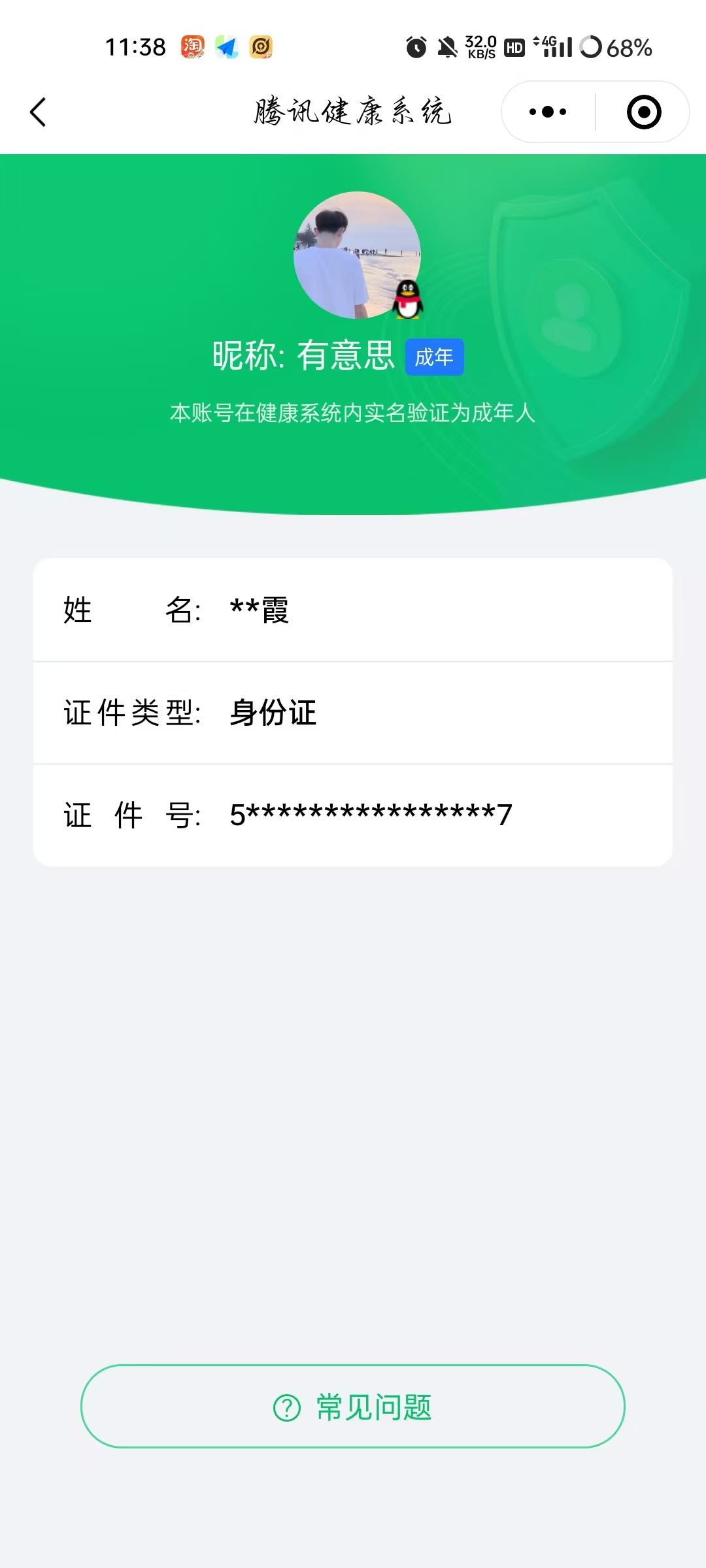Tap the muted notifications bell icon
The height and width of the screenshot is (1568, 706).
[447, 46]
